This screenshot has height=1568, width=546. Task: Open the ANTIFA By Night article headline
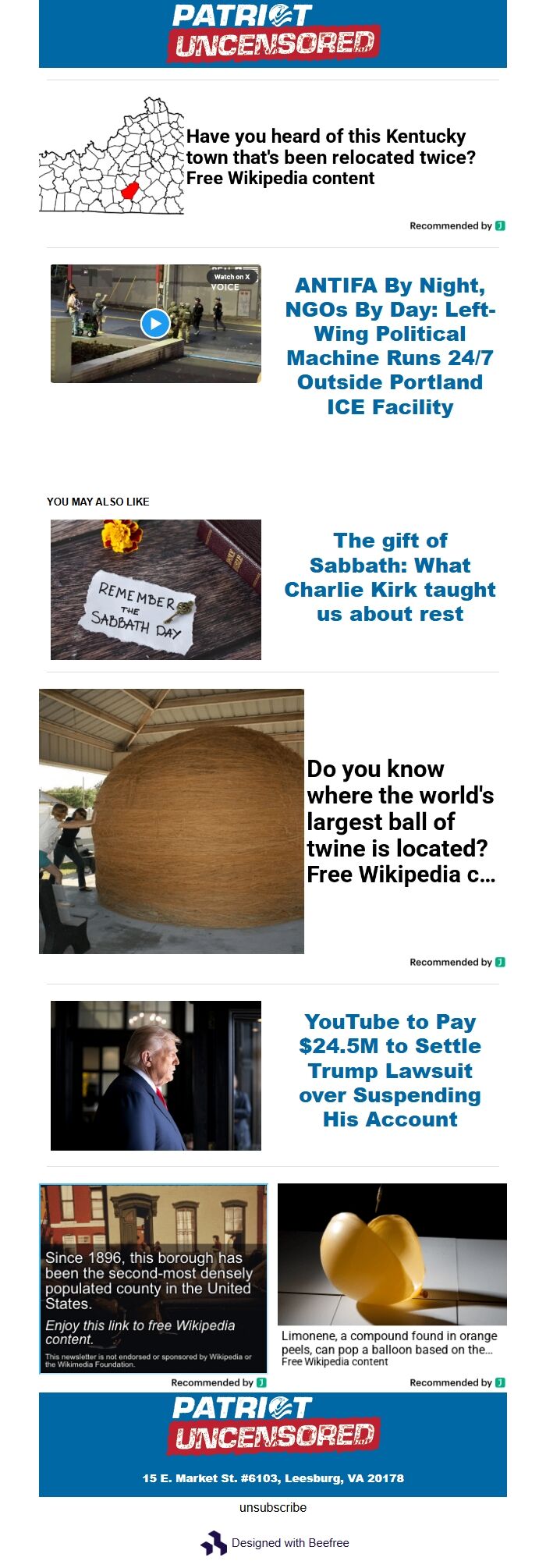390,346
